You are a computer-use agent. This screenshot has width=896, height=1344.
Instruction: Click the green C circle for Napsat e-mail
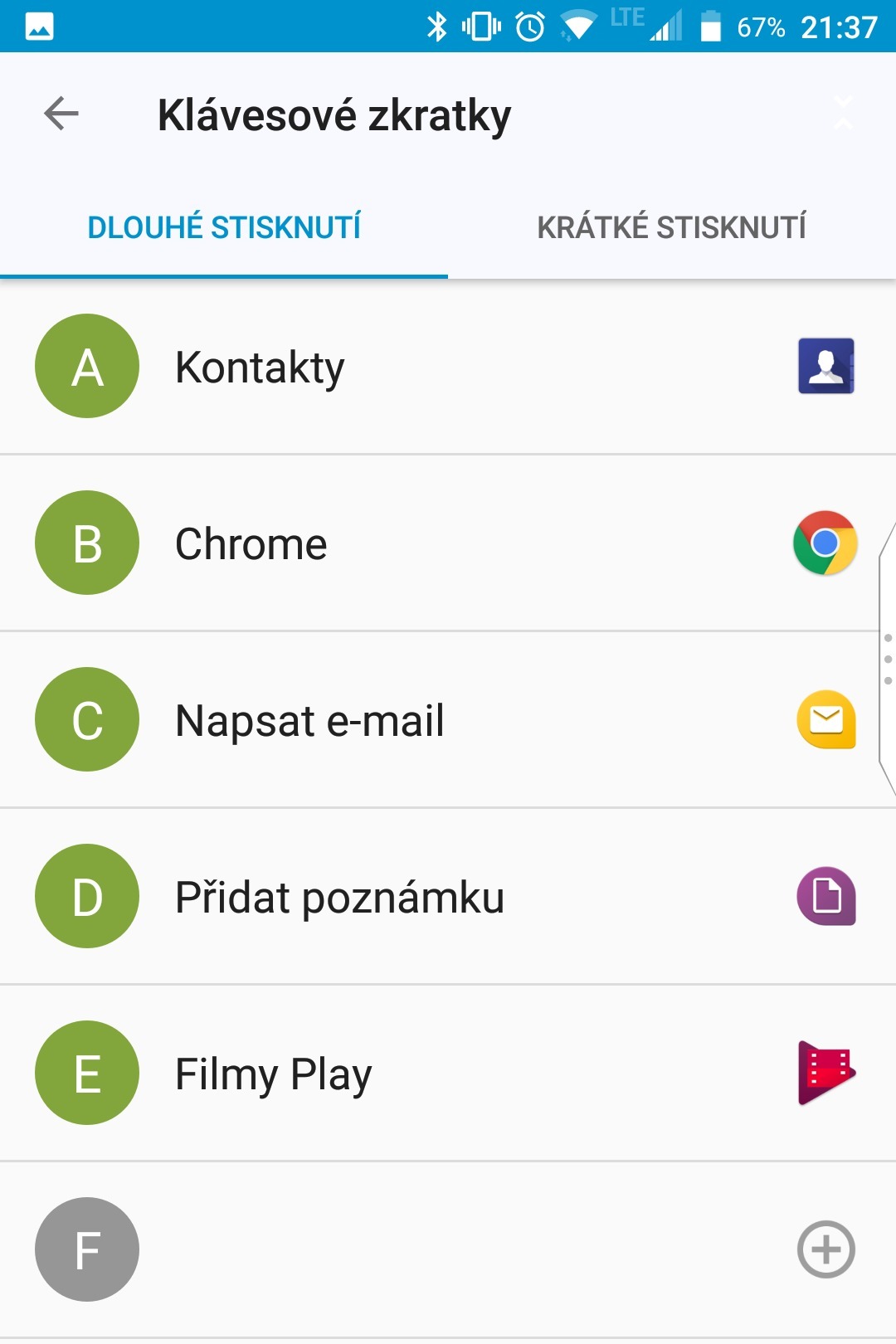(85, 720)
